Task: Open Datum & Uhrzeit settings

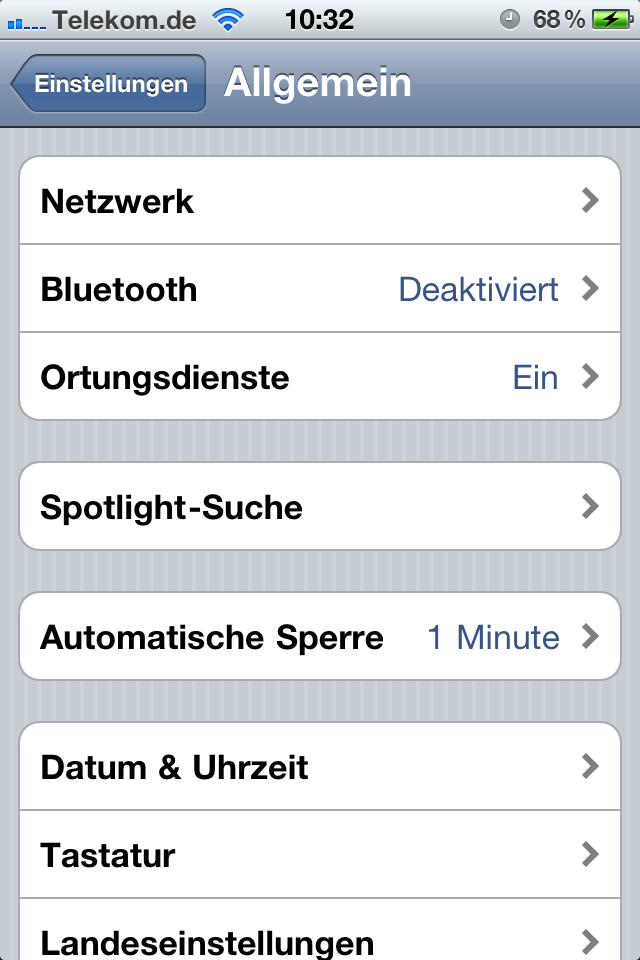Action: pos(320,767)
